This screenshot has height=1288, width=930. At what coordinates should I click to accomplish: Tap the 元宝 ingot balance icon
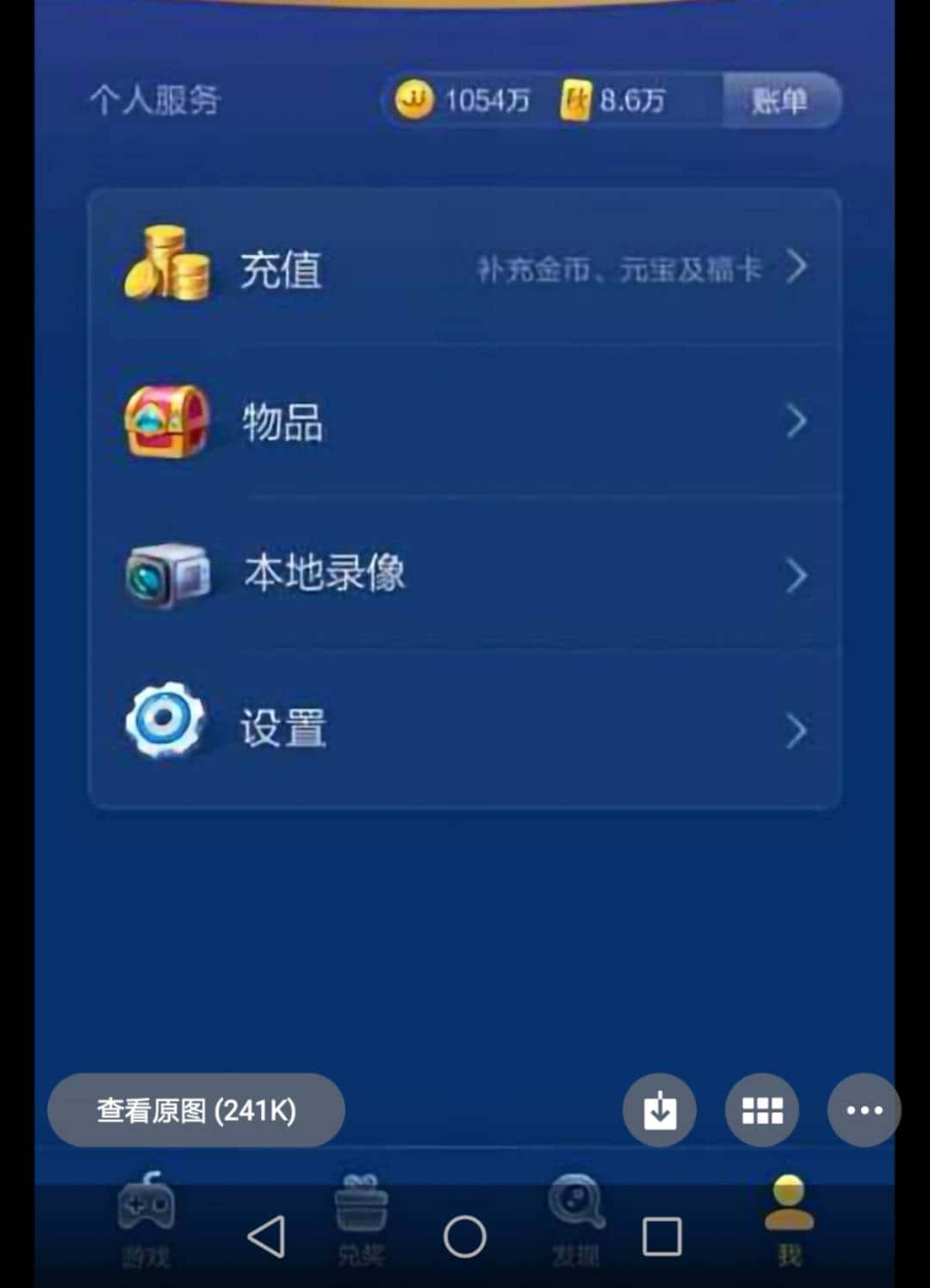[575, 99]
